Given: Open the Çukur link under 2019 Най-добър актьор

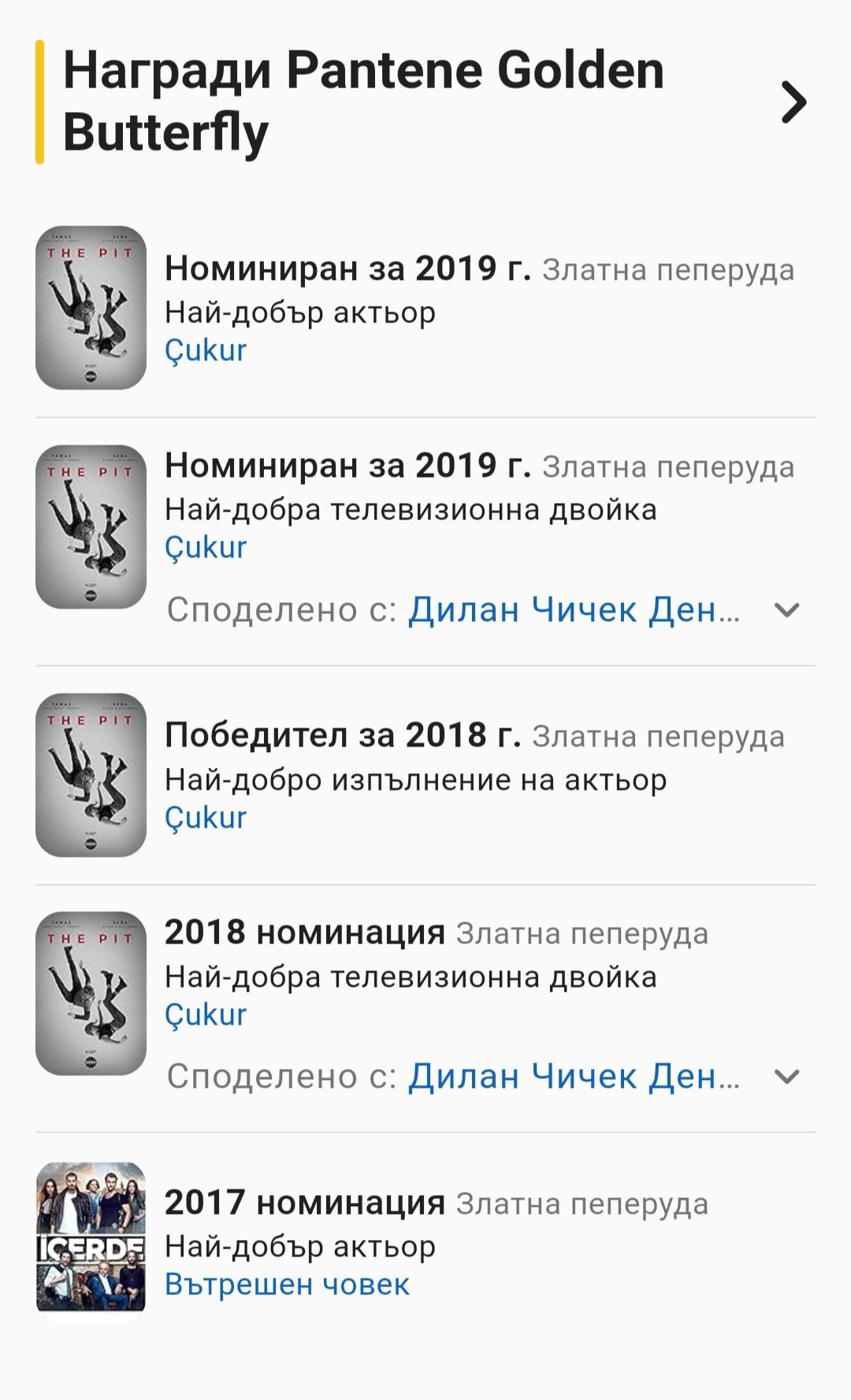Looking at the screenshot, I should 206,351.
